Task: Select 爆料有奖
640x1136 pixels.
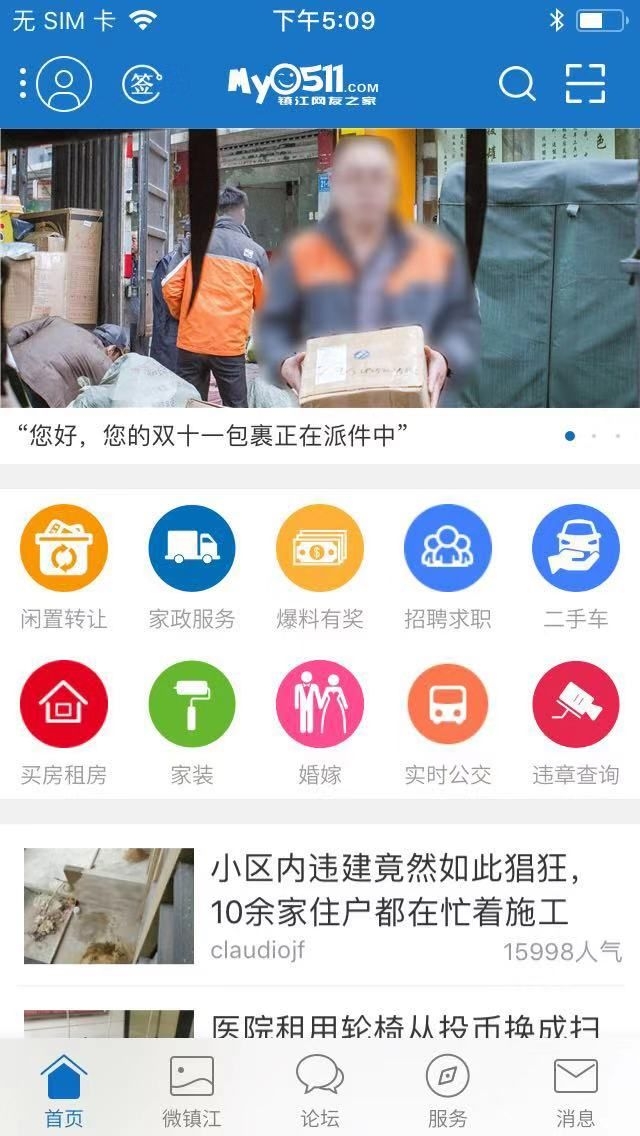Action: (320, 567)
